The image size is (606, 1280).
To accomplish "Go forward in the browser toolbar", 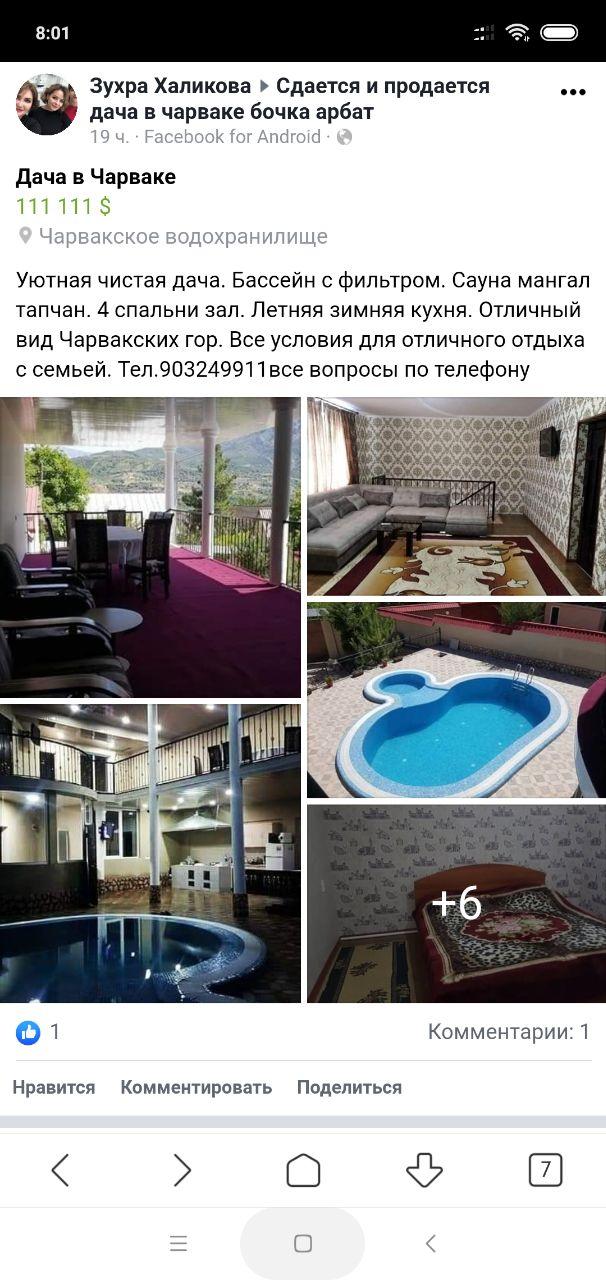I will (x=182, y=1170).
